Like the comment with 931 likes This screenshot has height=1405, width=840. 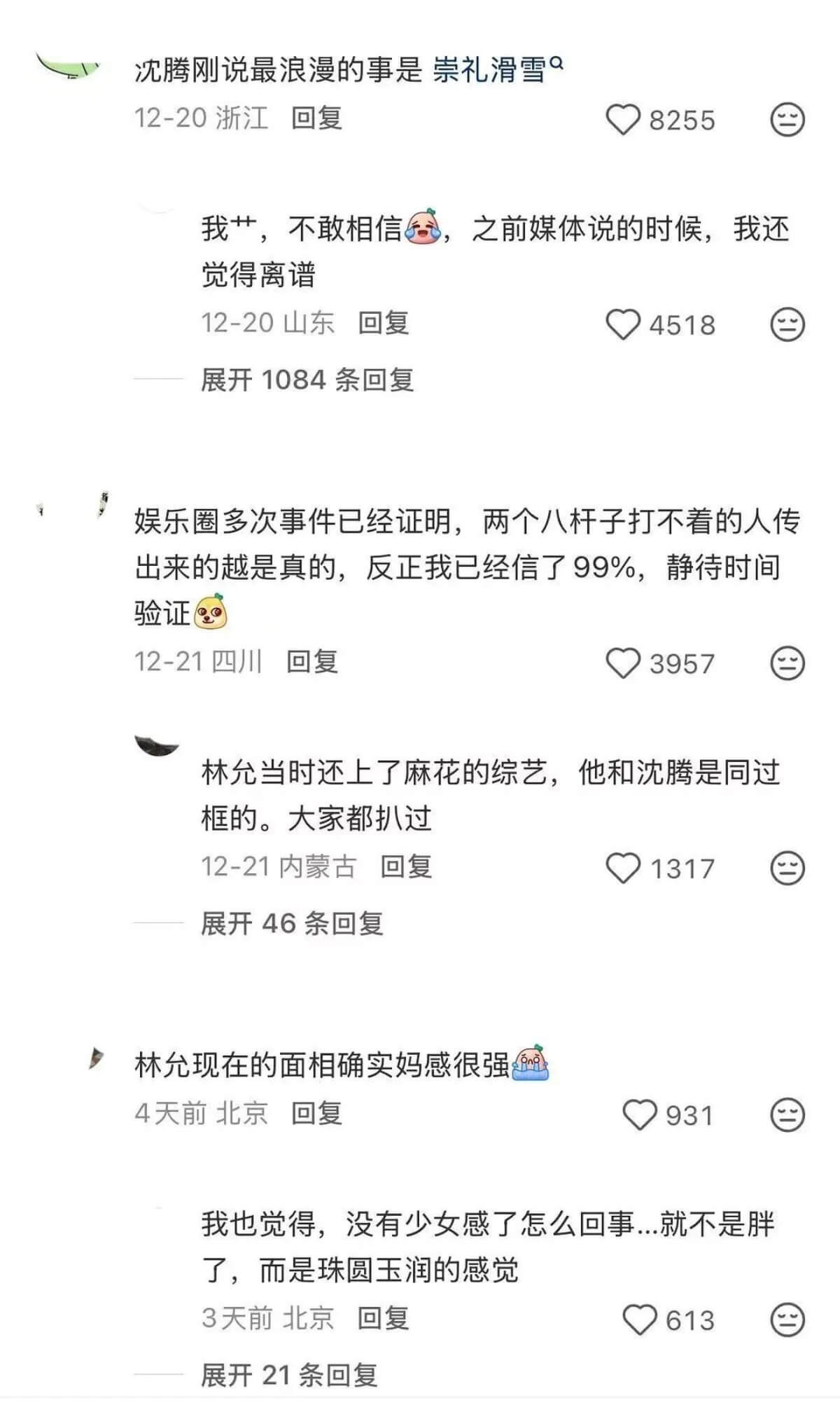[x=639, y=1115]
